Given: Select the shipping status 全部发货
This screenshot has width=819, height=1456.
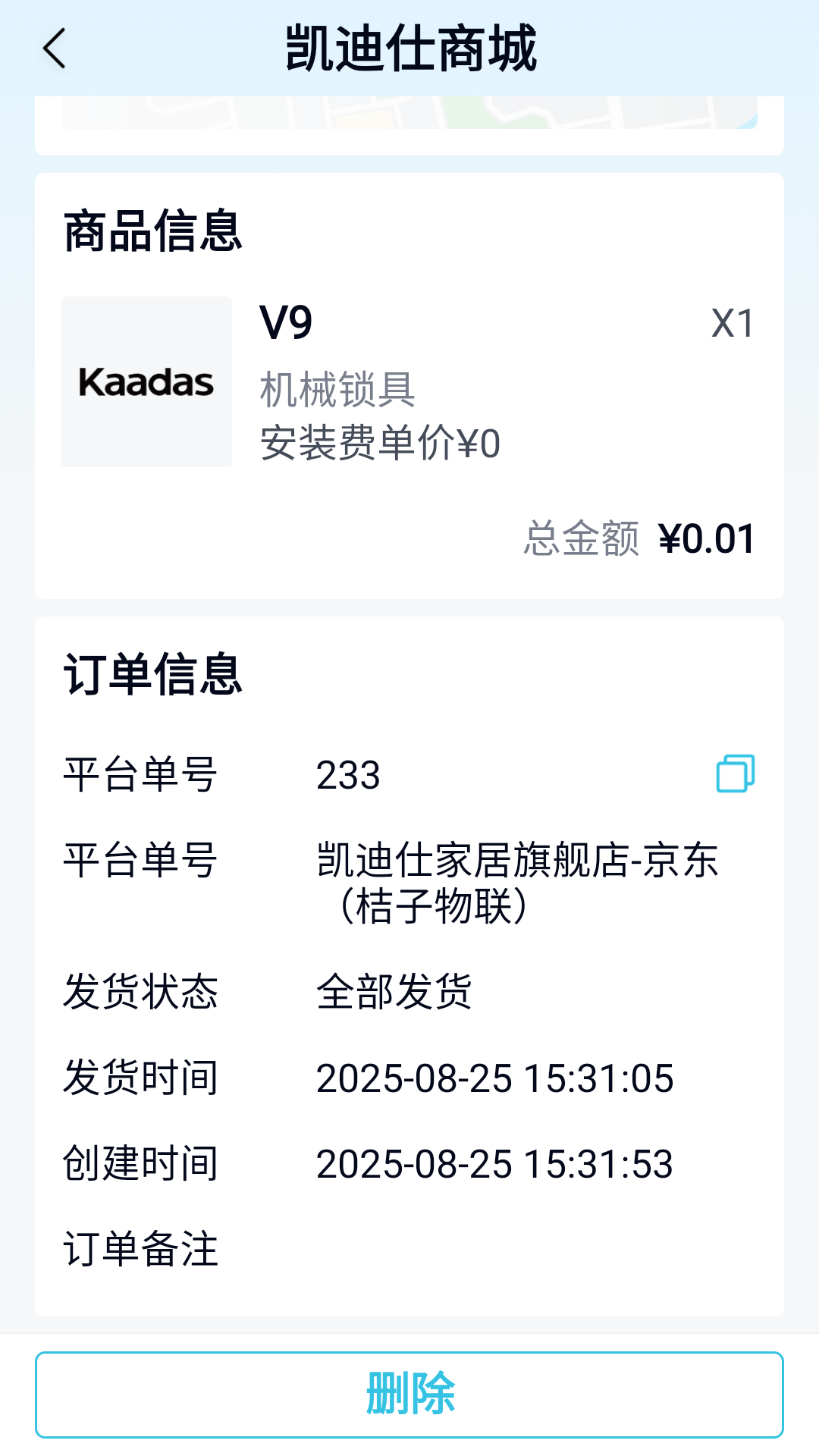Looking at the screenshot, I should coord(394,993).
